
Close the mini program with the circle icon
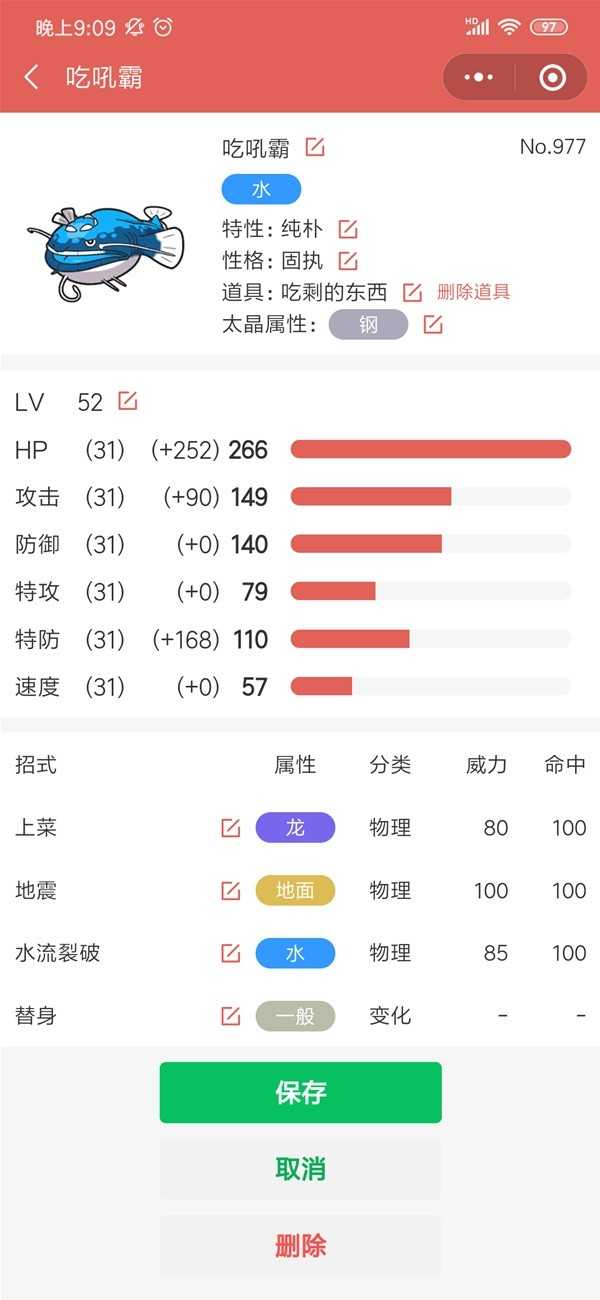pos(552,77)
